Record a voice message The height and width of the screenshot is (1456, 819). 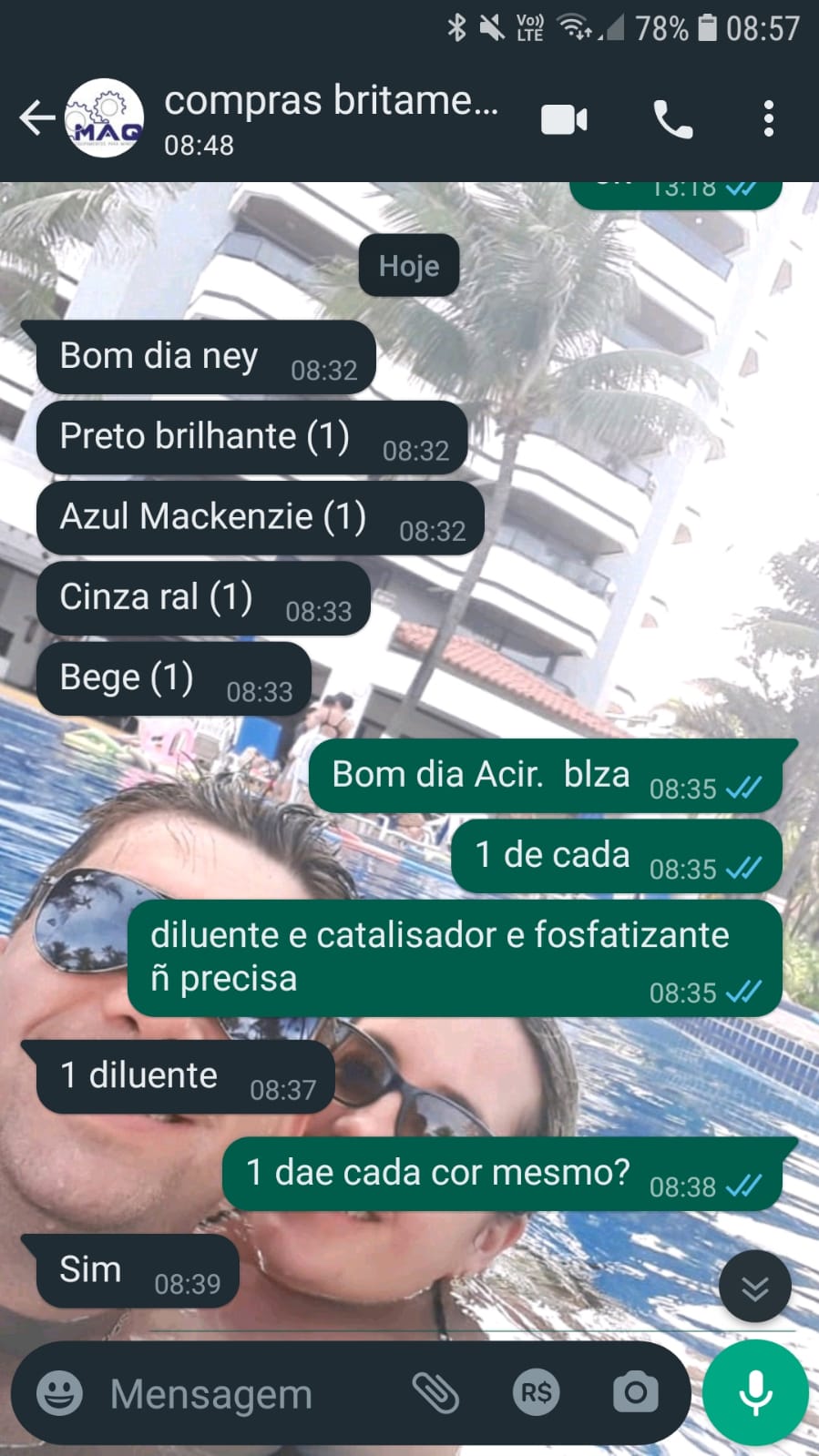(755, 1392)
